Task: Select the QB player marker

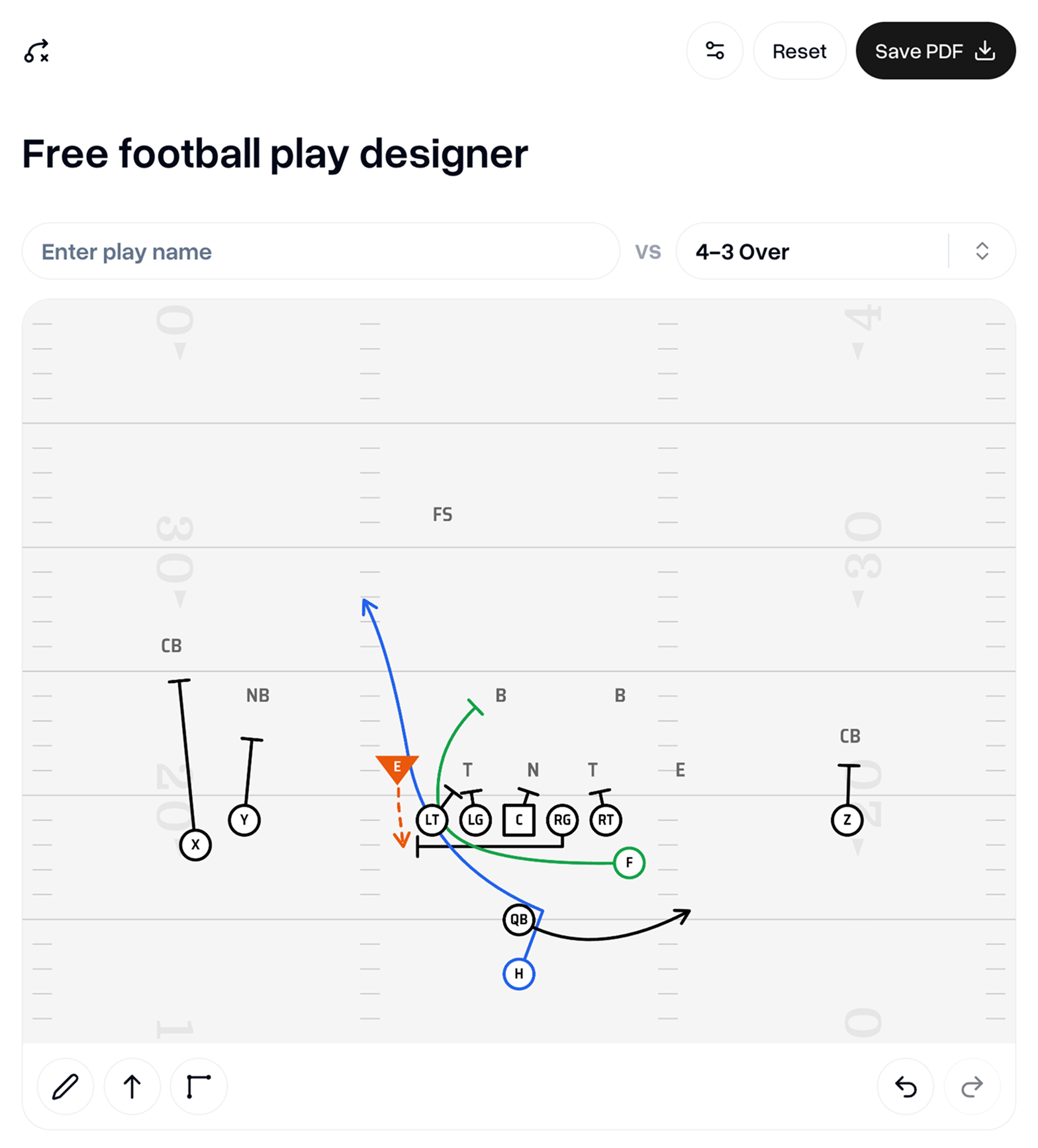Action: pyautogui.click(x=518, y=920)
